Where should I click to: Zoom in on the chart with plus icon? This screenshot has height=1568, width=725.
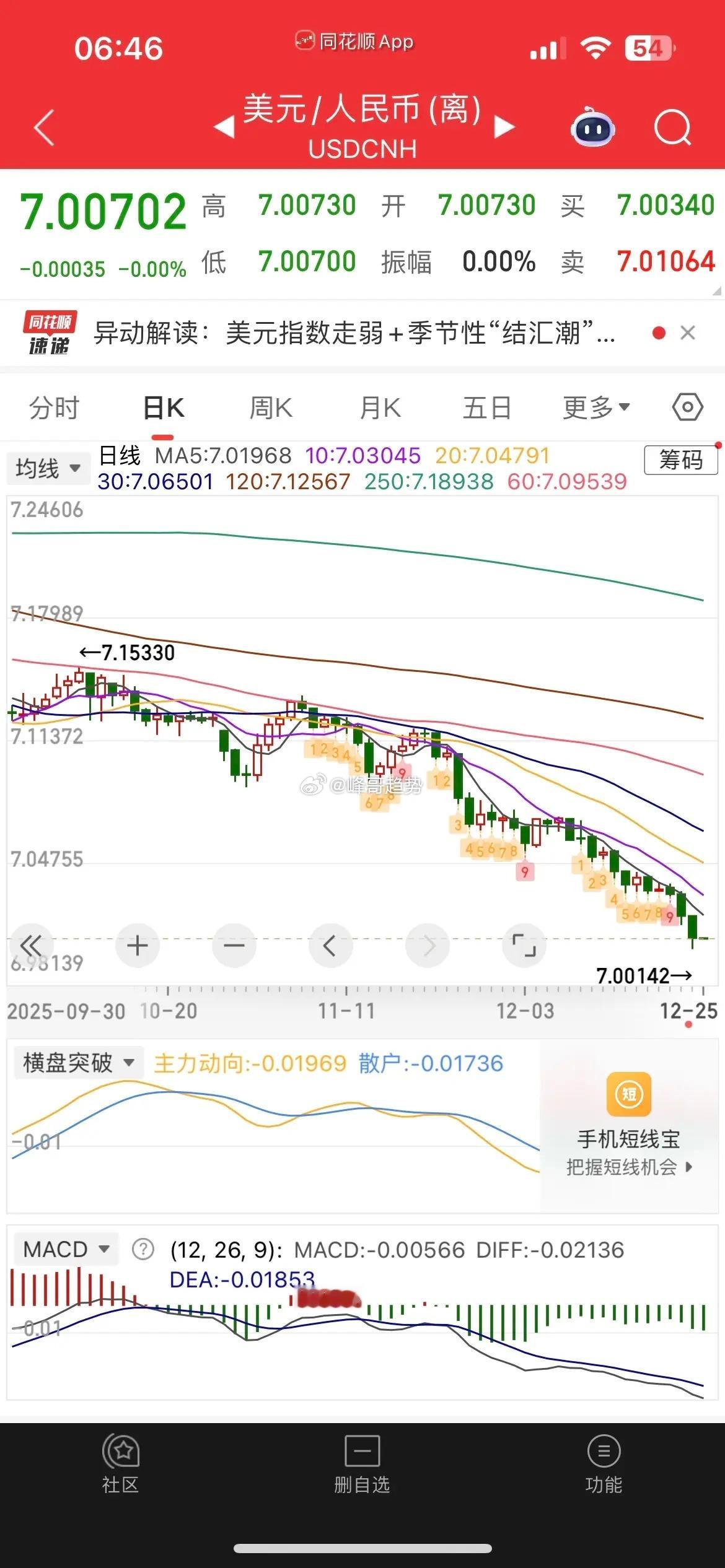click(x=138, y=946)
